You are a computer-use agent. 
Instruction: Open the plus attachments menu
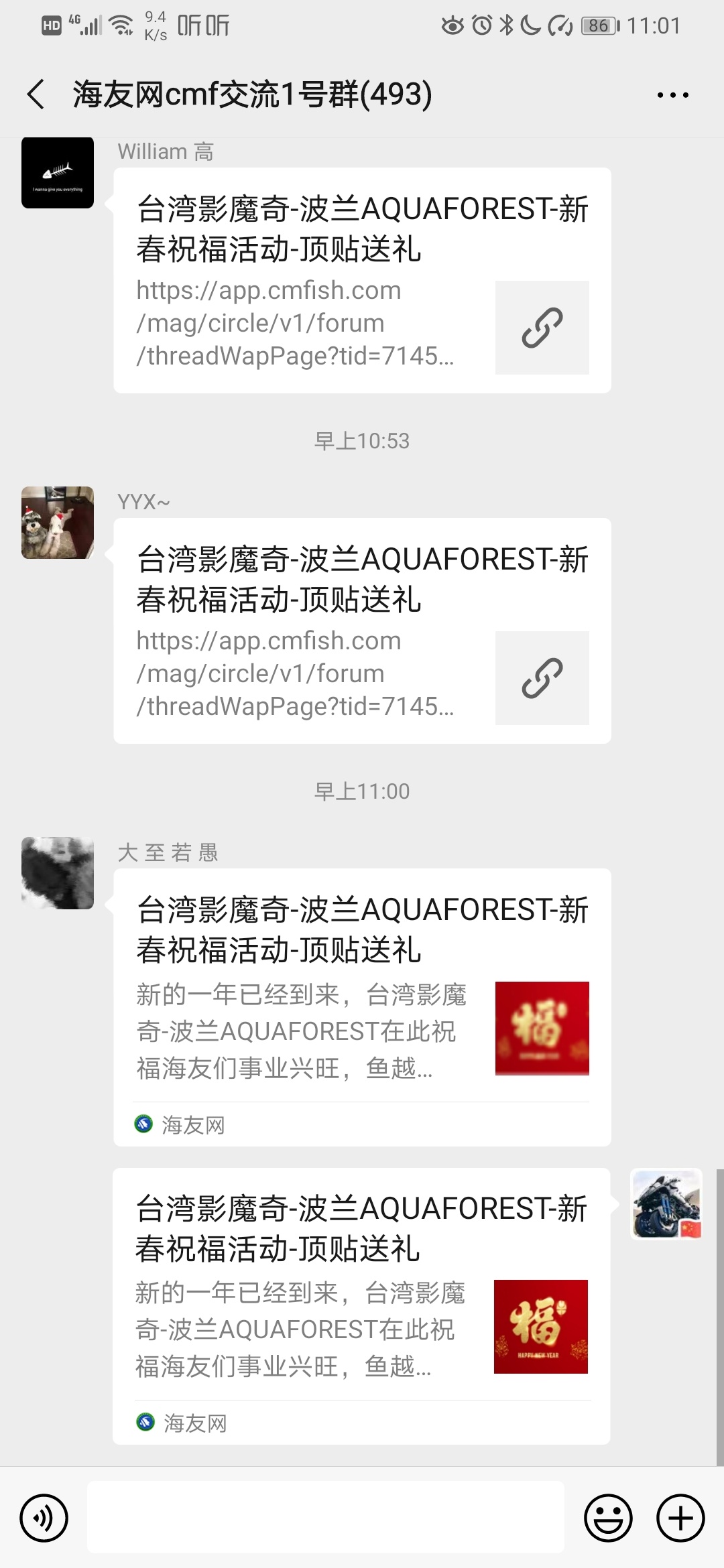pyautogui.click(x=680, y=1518)
